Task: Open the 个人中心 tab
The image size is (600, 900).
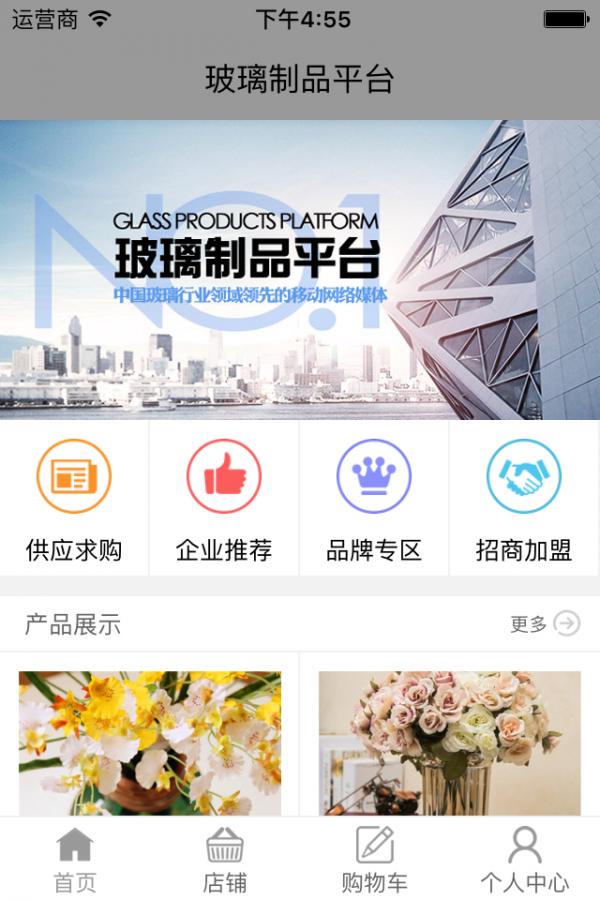Action: click(525, 859)
